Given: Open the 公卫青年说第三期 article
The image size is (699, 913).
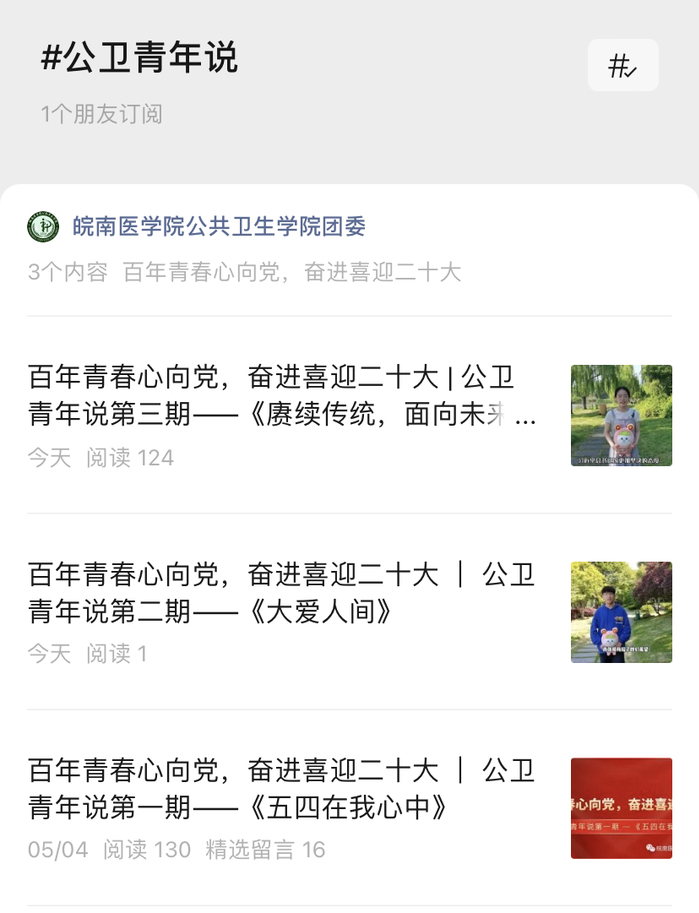Looking at the screenshot, I should tap(282, 396).
